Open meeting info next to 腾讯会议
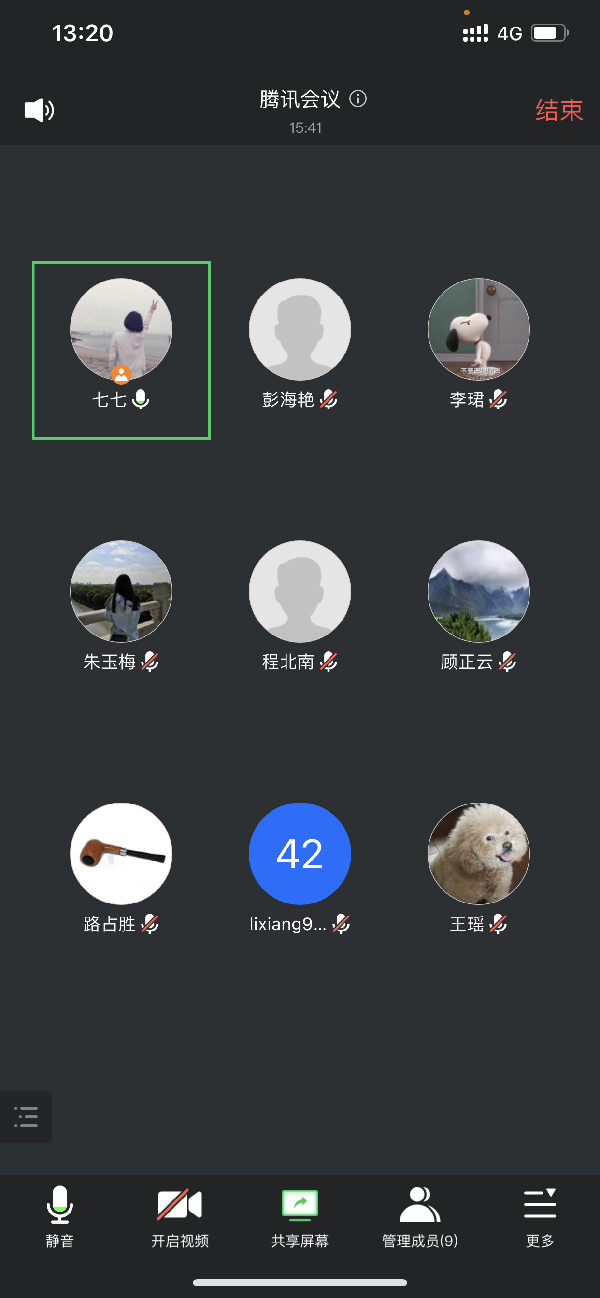 tap(359, 99)
